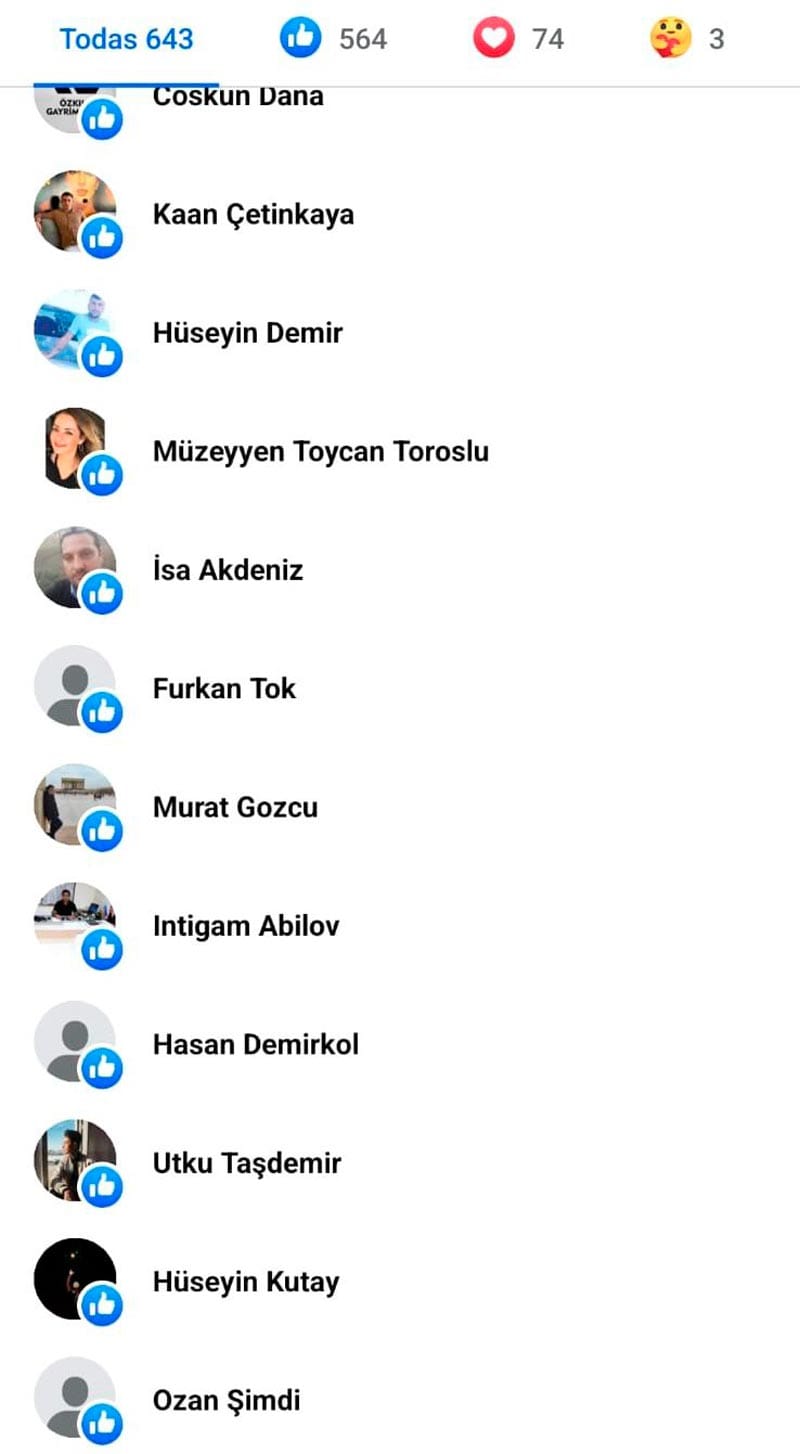
Task: Go to Müzeyyen Toycan Toroslu's profile
Action: [320, 452]
